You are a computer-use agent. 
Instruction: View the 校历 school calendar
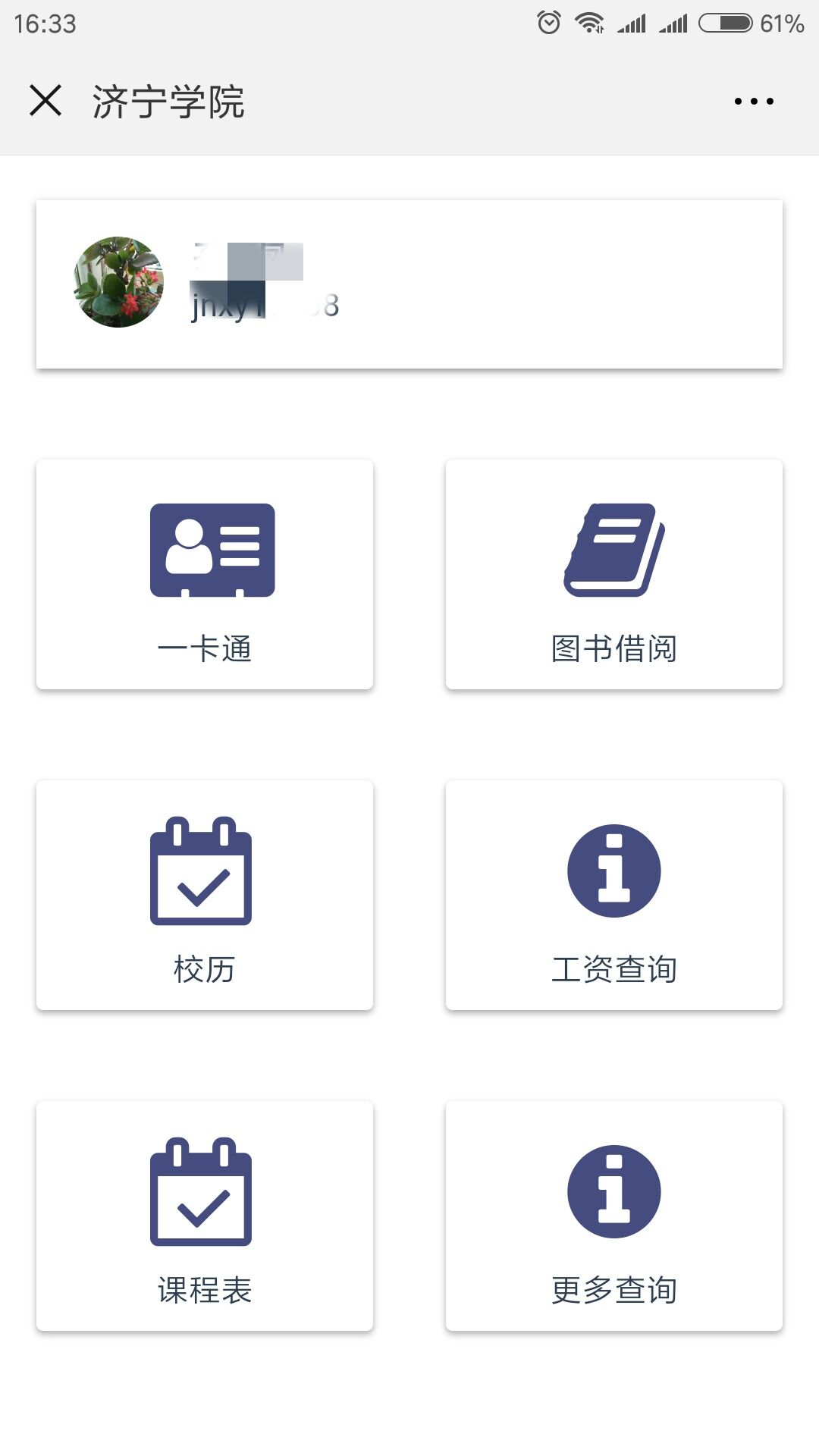pyautogui.click(x=205, y=895)
